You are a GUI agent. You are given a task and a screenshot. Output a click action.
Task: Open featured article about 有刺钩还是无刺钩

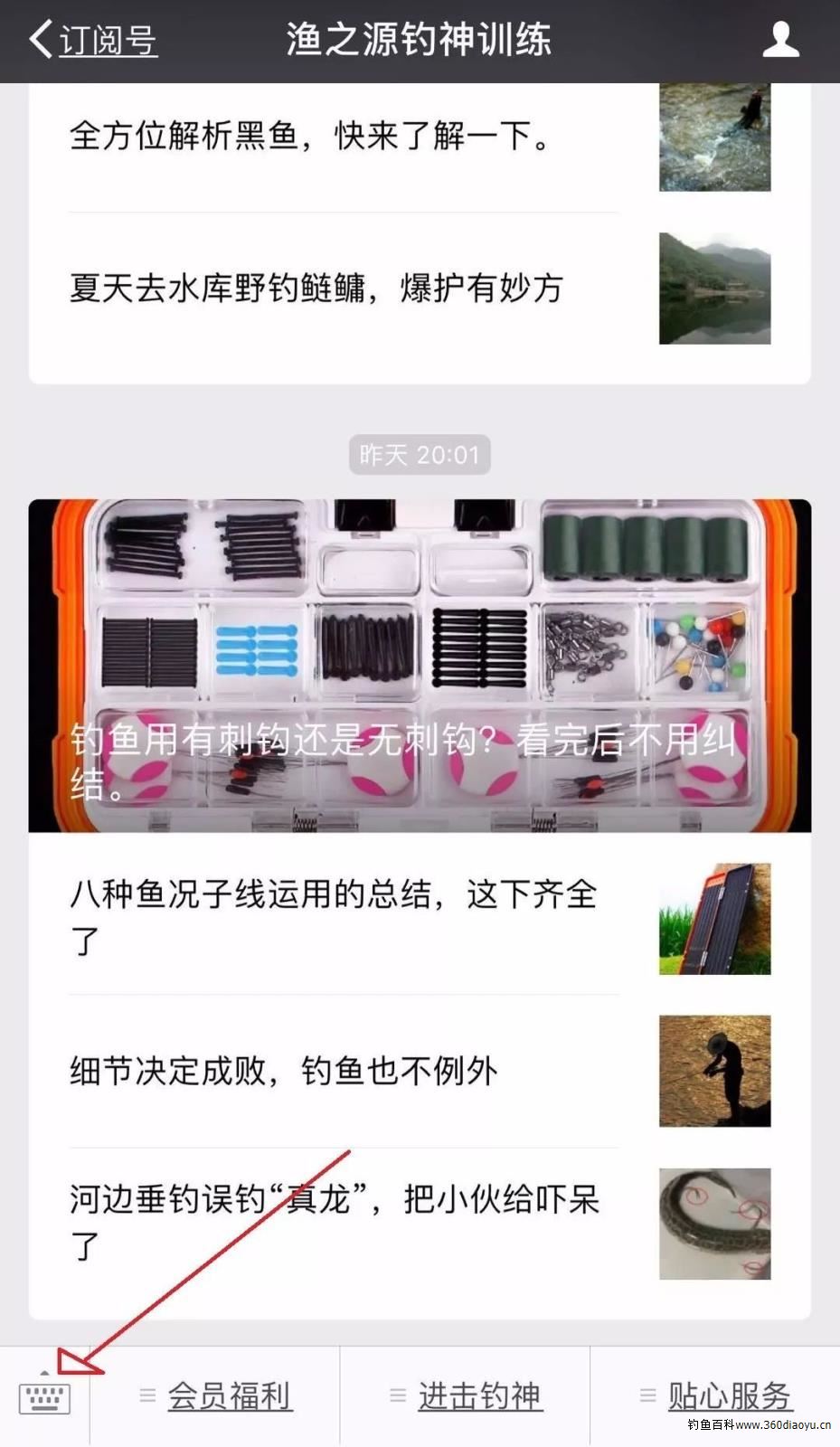tap(420, 666)
